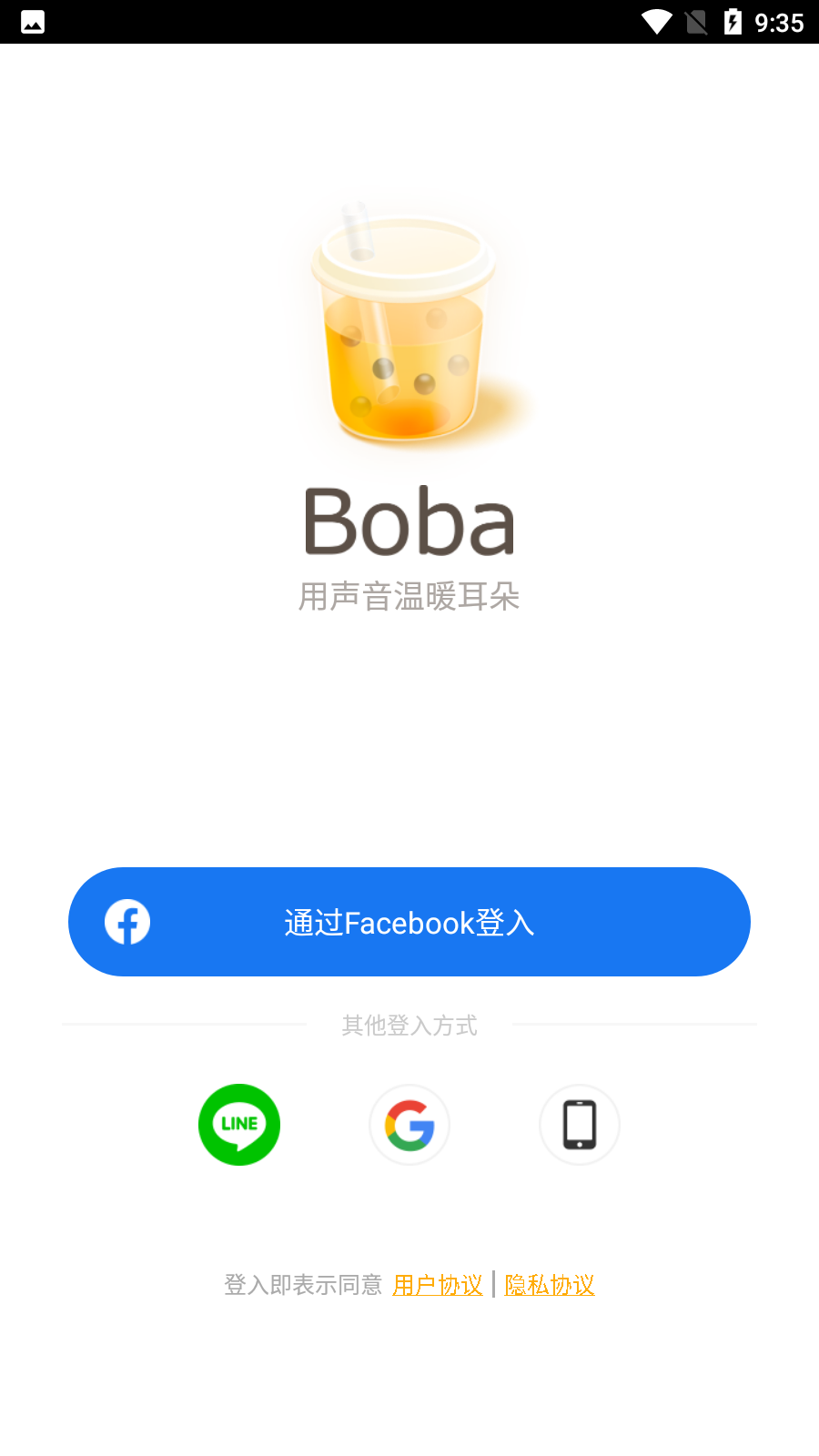Tap the slogan 用声音温暖耳朵

[409, 598]
